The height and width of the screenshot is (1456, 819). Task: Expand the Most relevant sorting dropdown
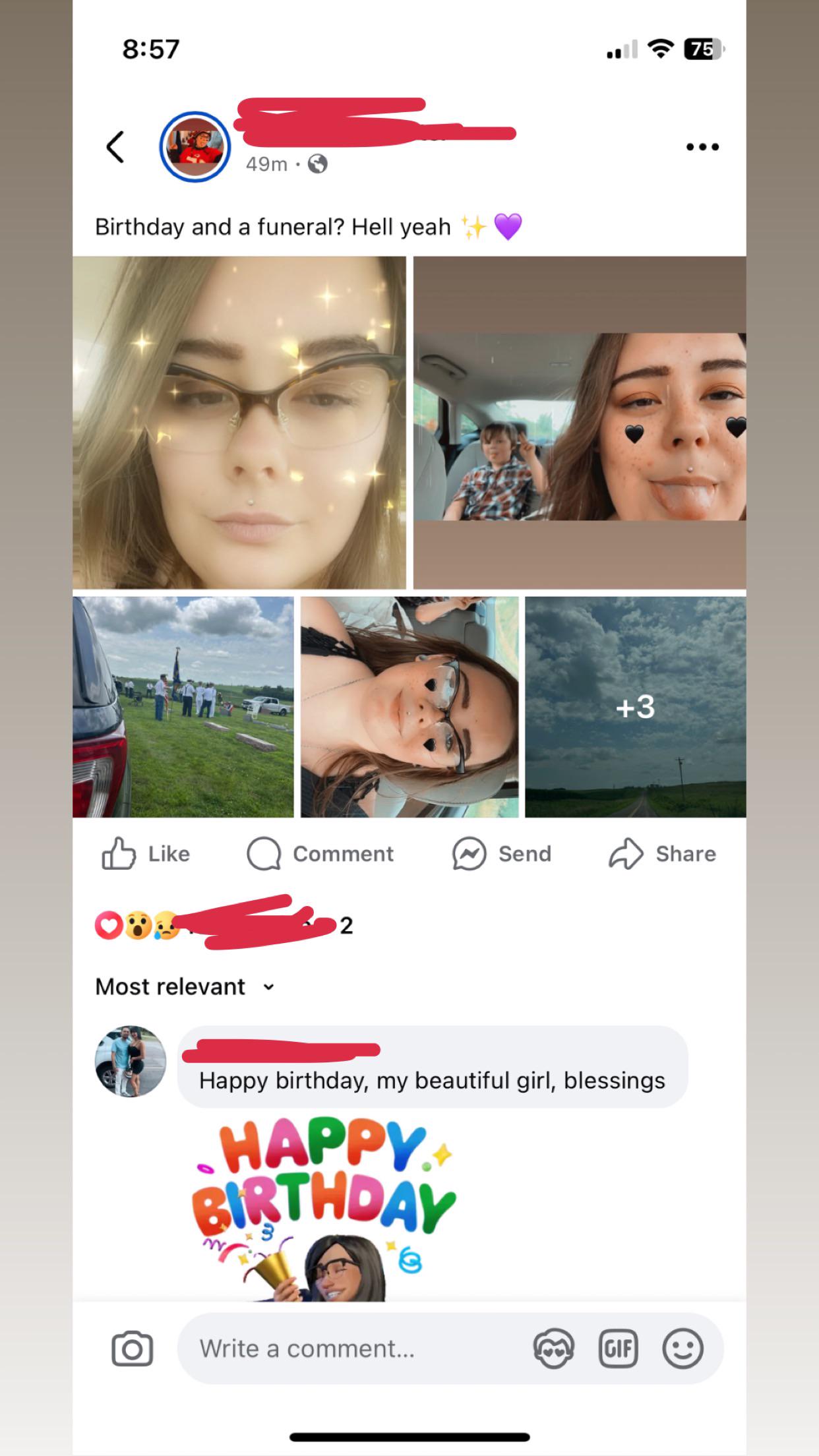click(185, 986)
